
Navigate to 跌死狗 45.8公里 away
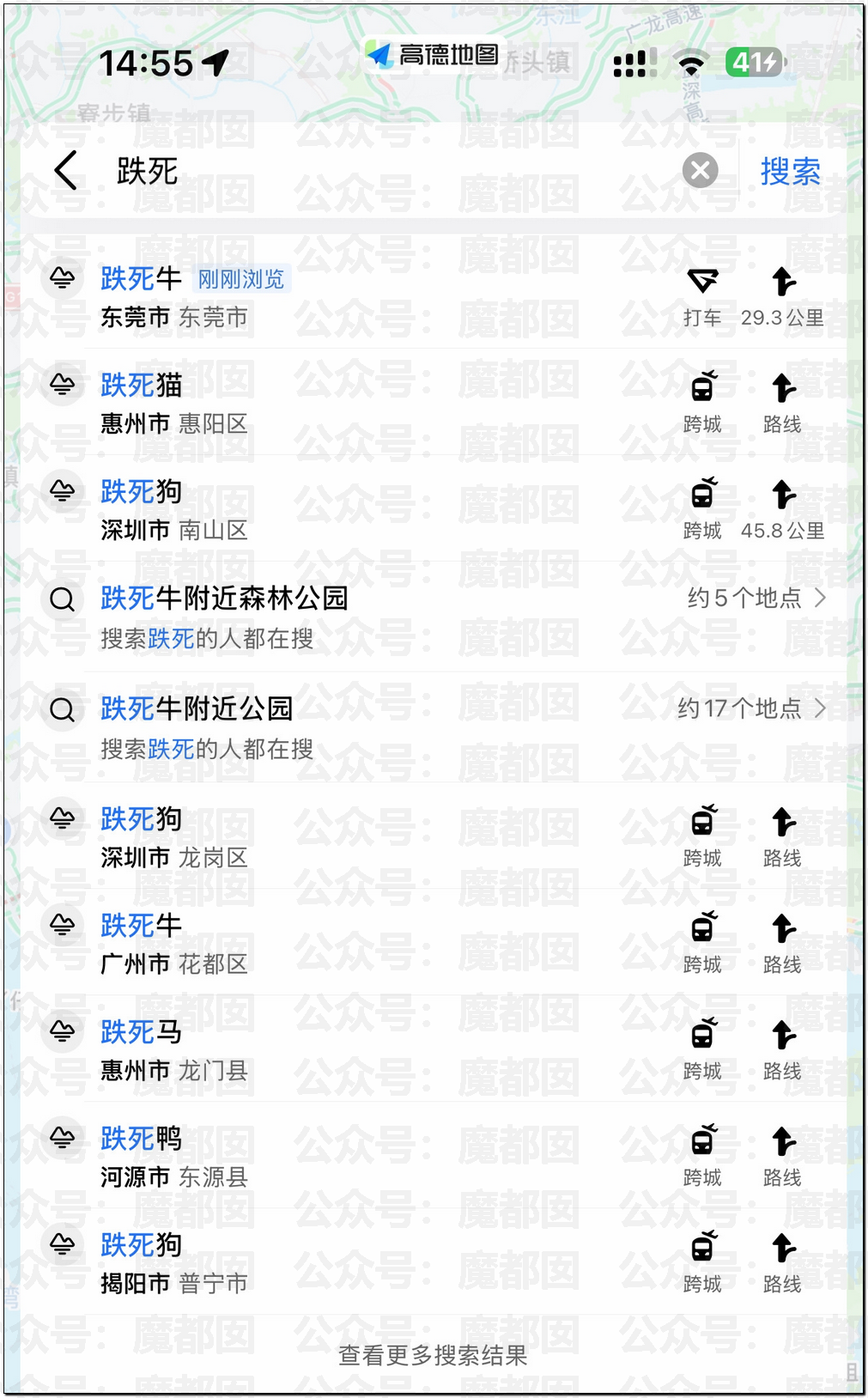782,510
